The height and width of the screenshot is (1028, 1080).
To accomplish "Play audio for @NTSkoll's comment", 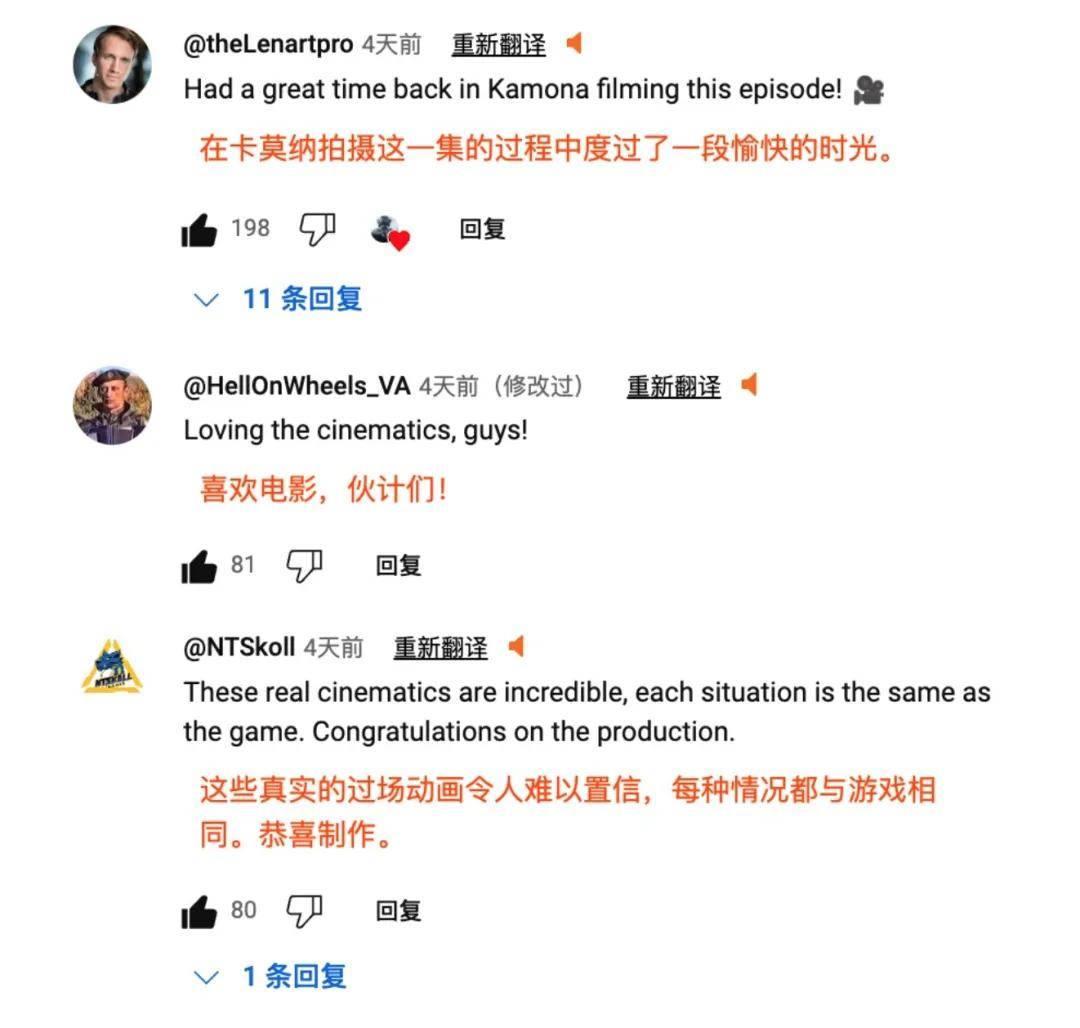I will 516,647.
